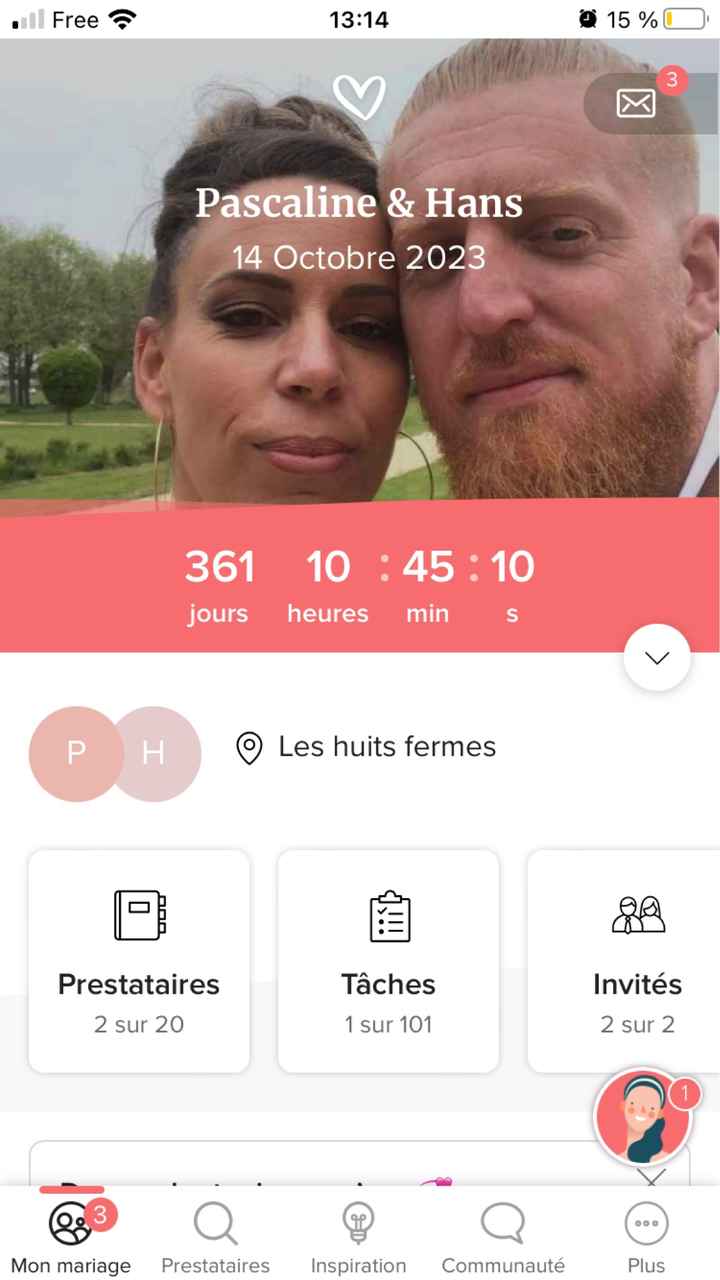The image size is (720, 1280).
Task: Open profile avatar H
Action: pos(155,754)
